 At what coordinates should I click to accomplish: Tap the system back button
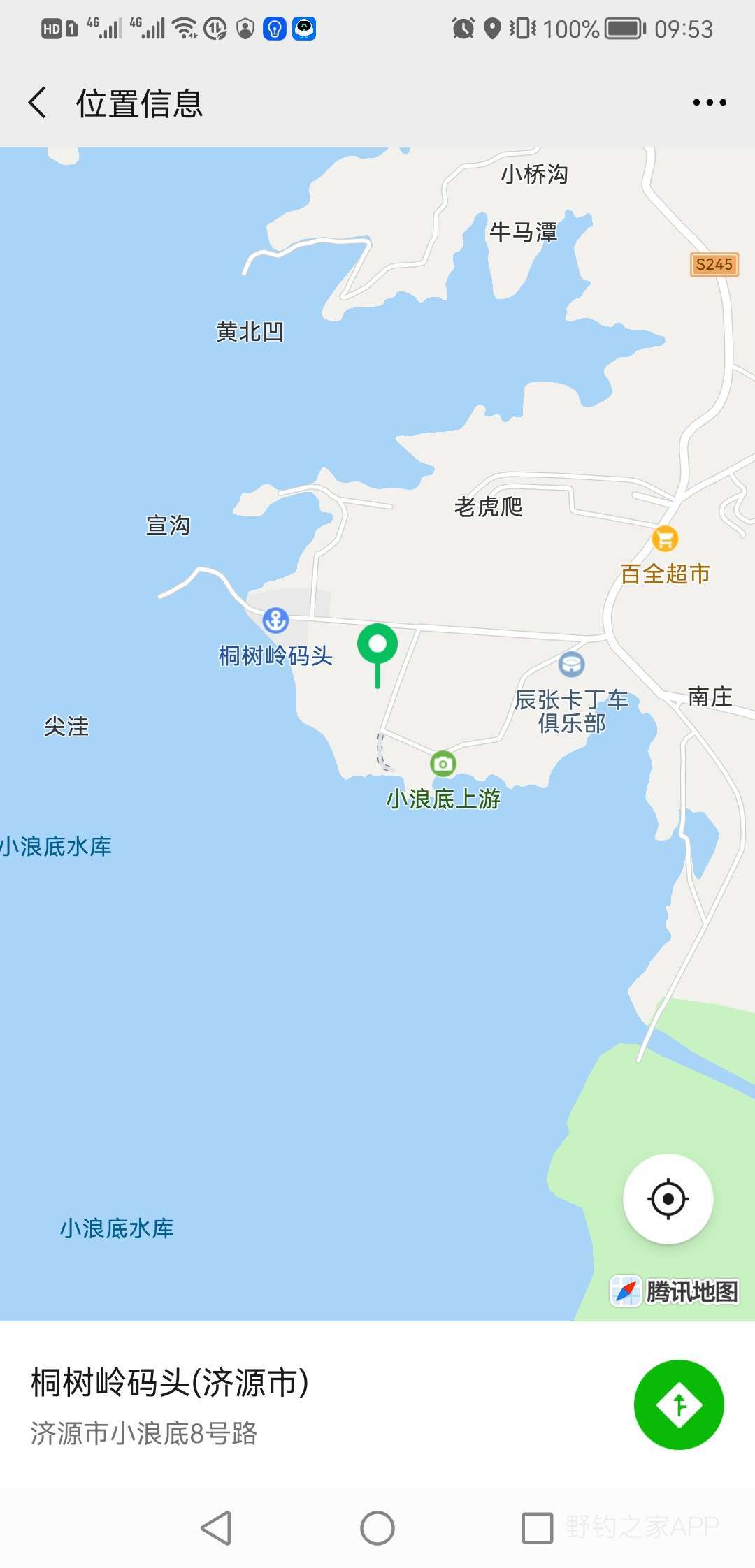coord(216,1527)
